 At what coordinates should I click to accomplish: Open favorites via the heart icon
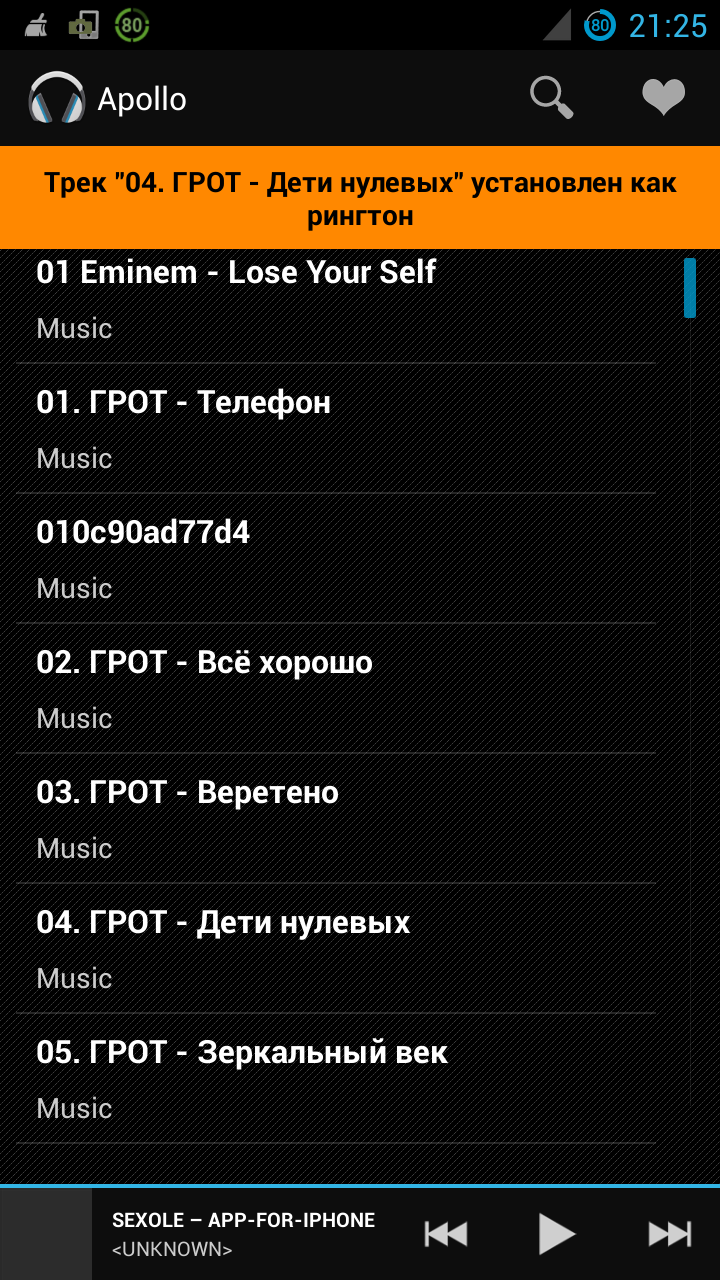coord(663,98)
